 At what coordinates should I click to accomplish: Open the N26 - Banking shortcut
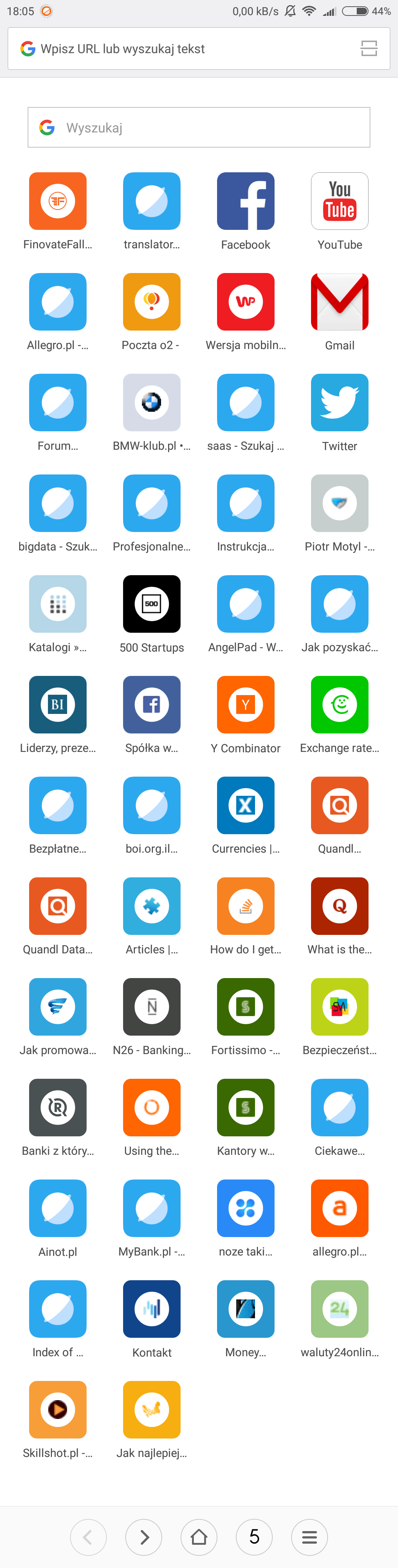click(x=152, y=1007)
